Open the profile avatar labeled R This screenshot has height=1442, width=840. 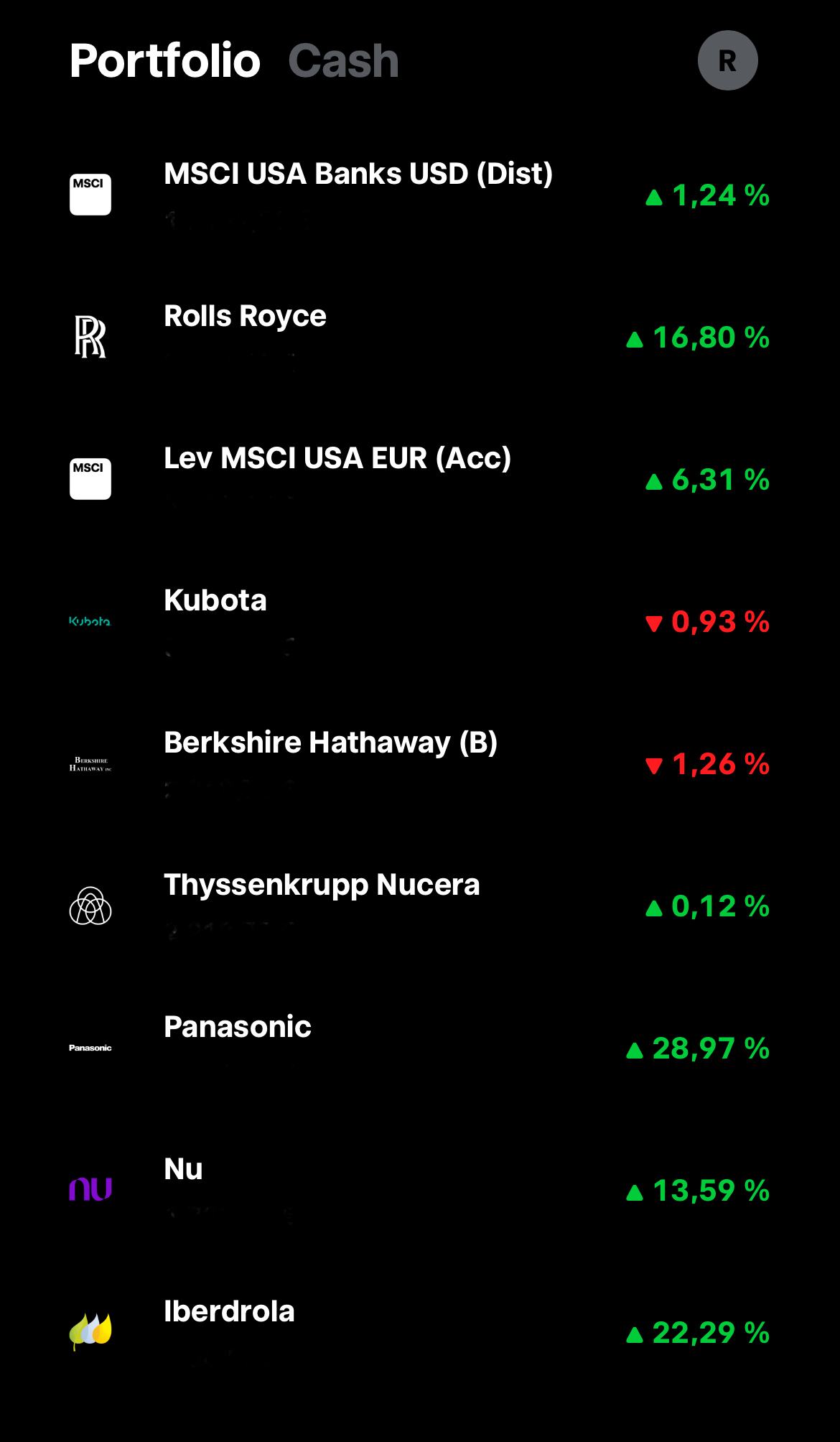tap(727, 60)
